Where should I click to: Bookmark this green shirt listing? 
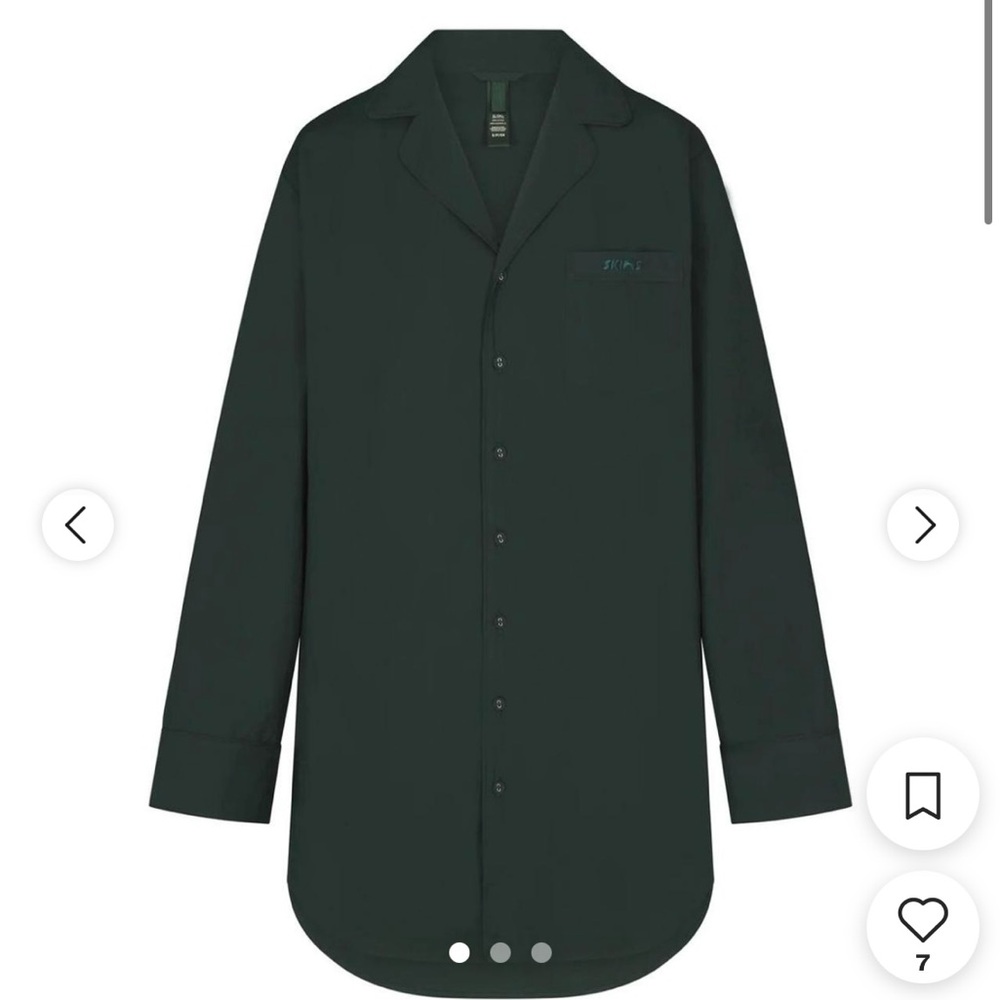pos(922,796)
